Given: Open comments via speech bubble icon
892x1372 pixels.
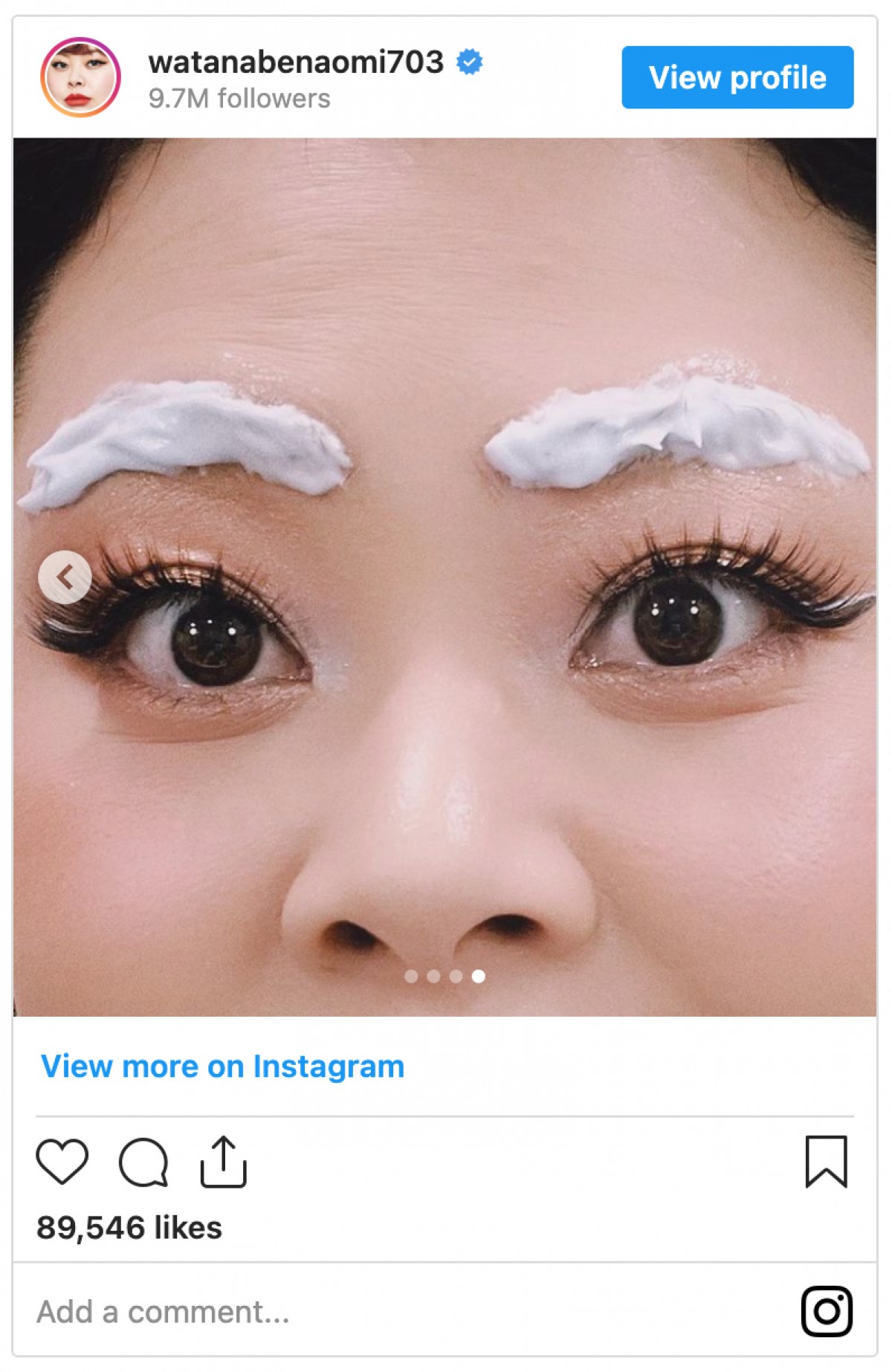Looking at the screenshot, I should pos(143,1162).
